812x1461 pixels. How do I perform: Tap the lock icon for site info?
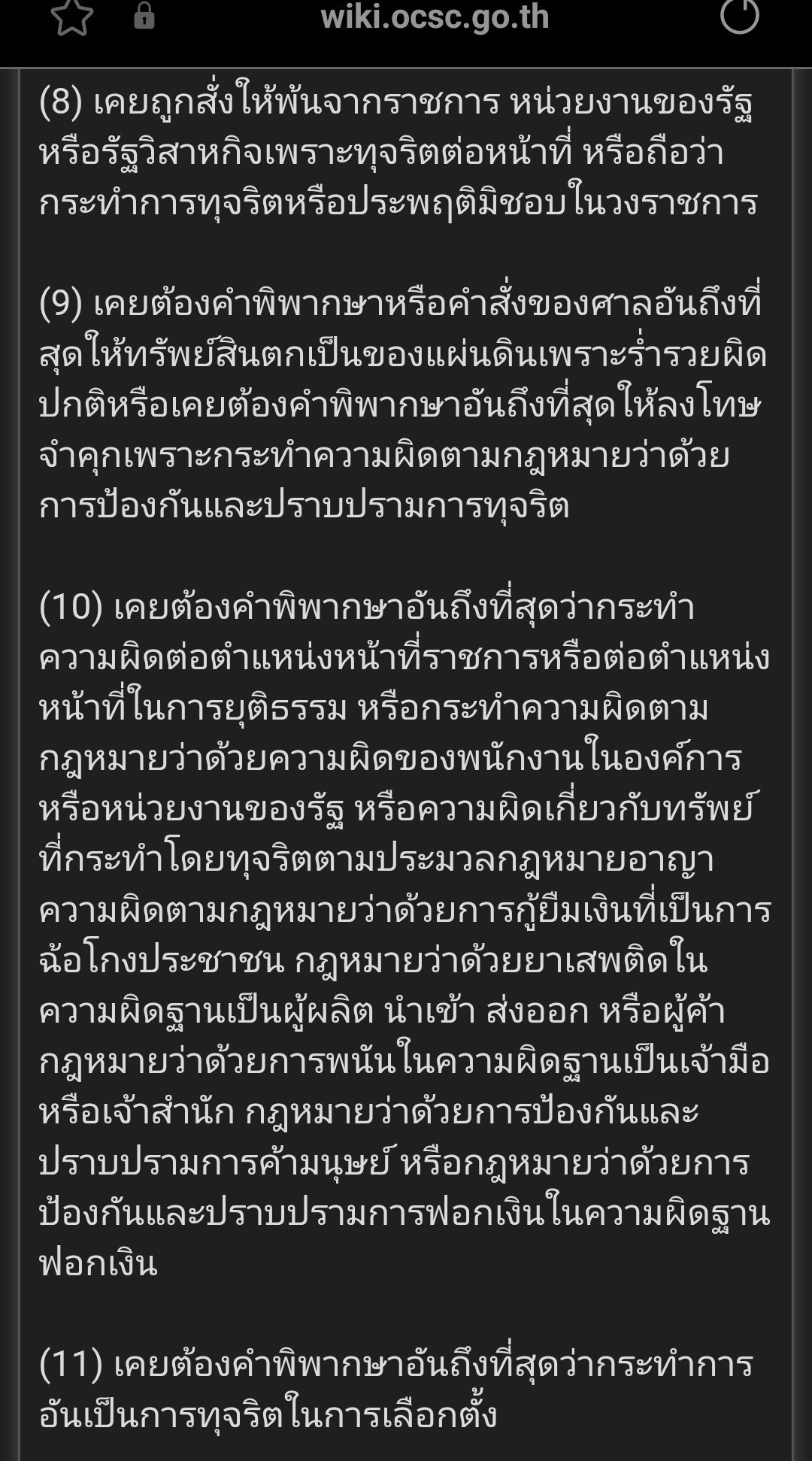click(144, 17)
